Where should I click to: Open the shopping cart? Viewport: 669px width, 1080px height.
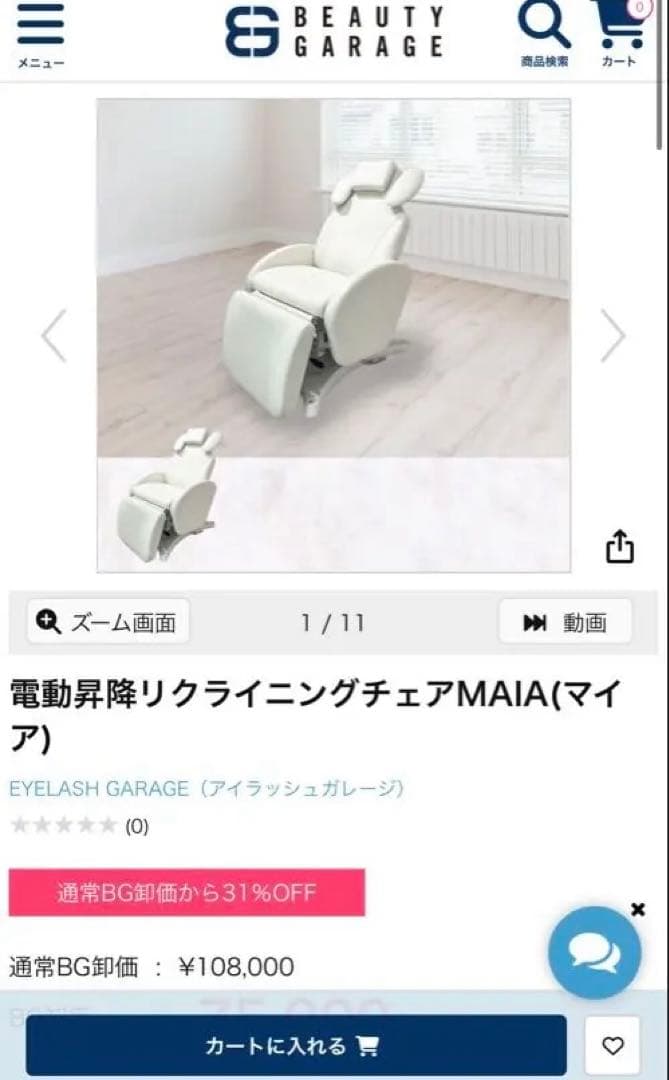pyautogui.click(x=619, y=35)
